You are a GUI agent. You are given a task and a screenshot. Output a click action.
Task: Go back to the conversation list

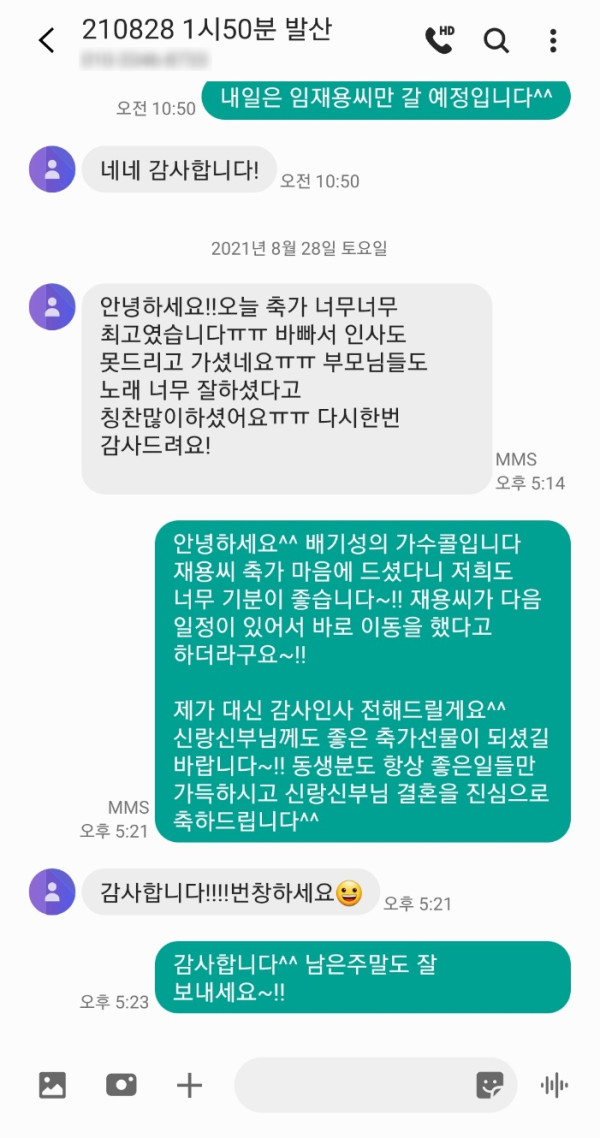click(46, 40)
